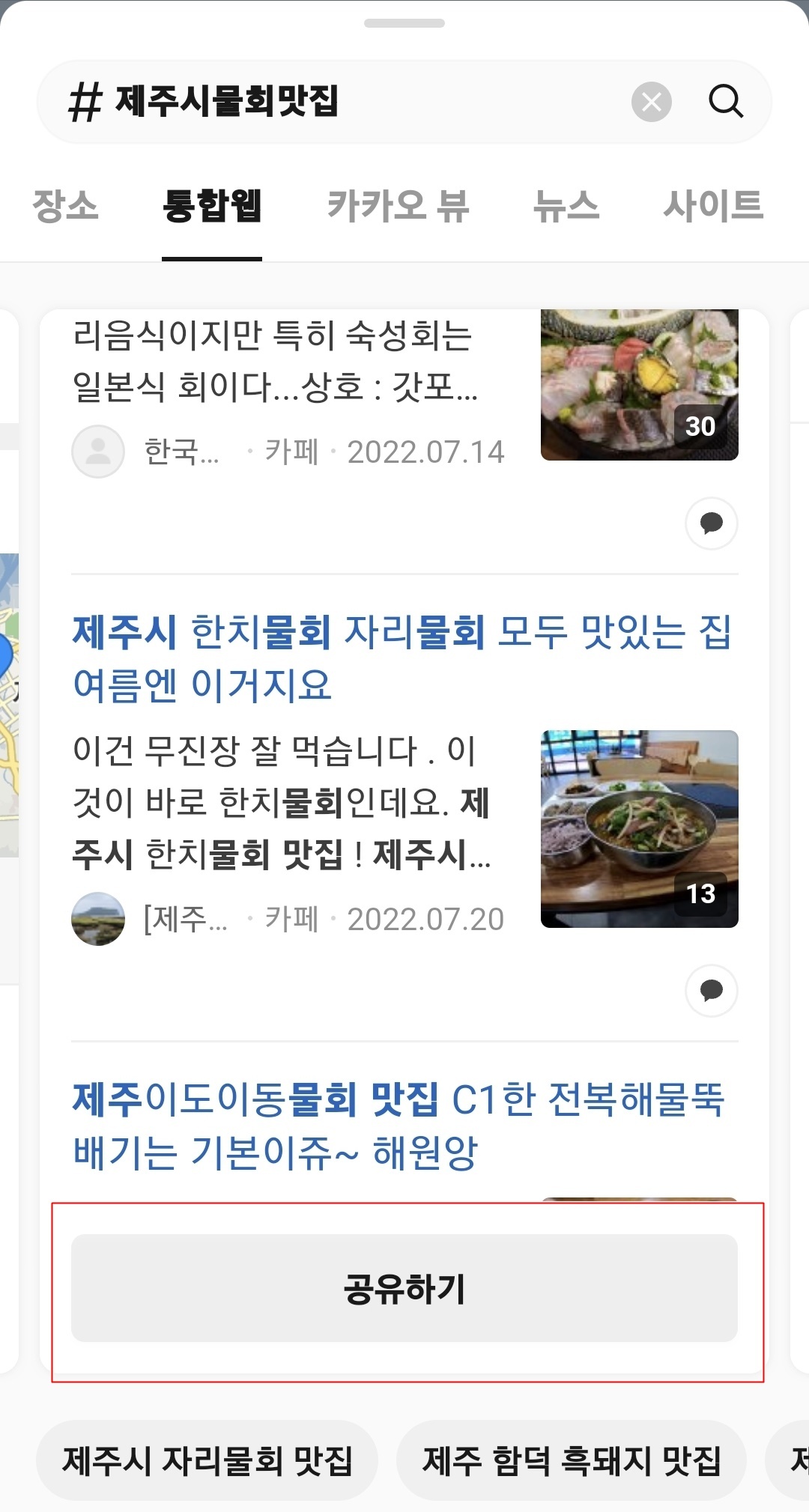Switch to the 뉴스 tab
This screenshot has height=1512, width=809.
(566, 206)
